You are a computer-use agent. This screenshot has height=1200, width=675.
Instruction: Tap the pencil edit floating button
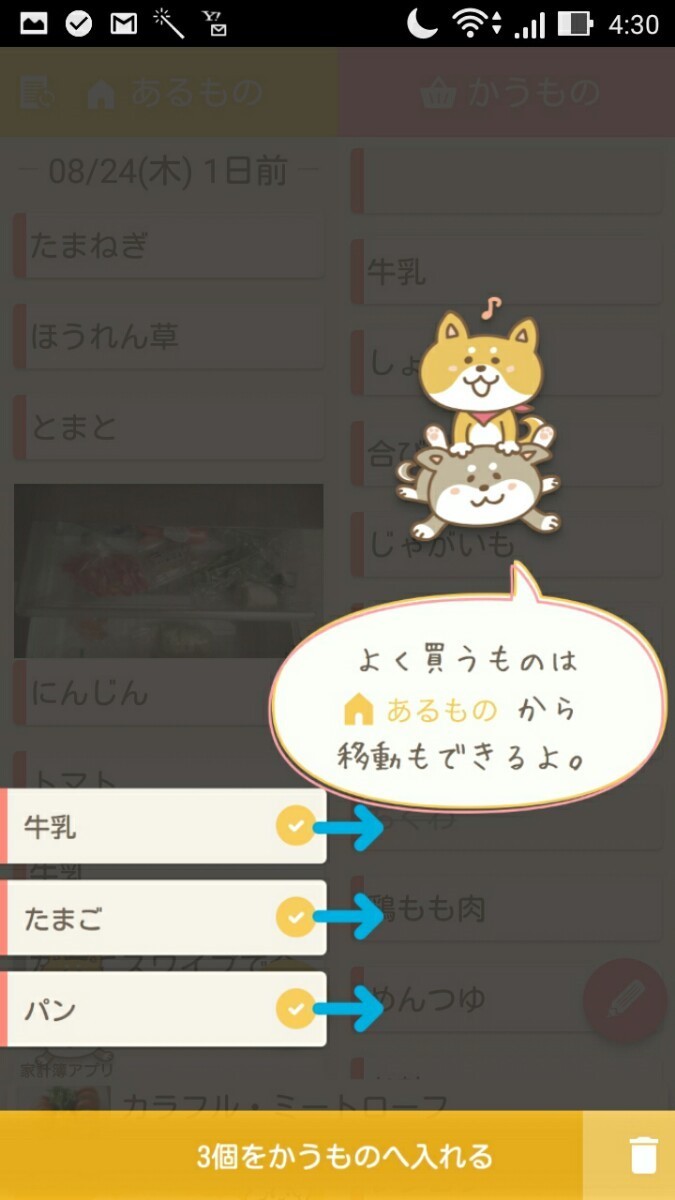coord(626,1001)
